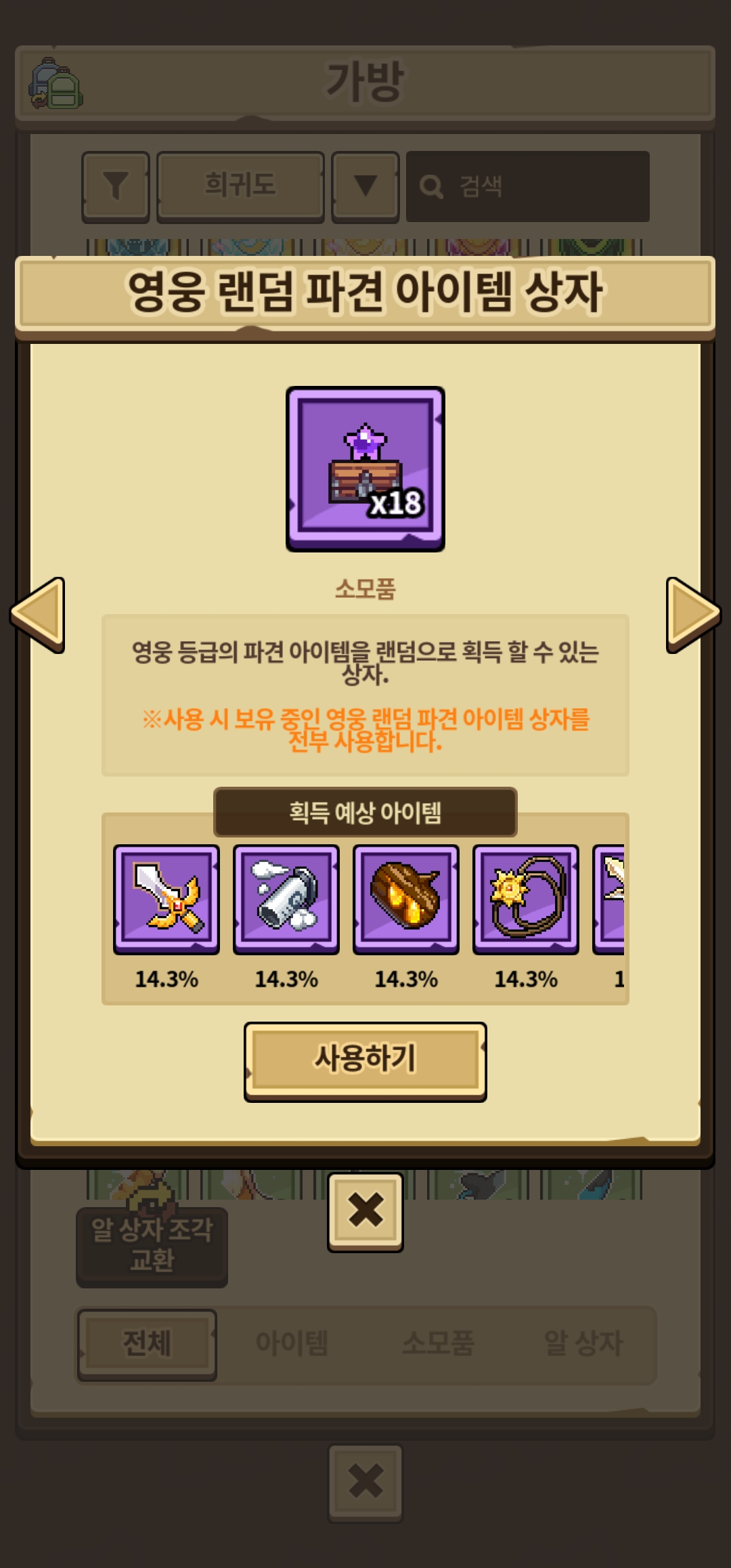The image size is (731, 1568).
Task: Open the glowing log reward item
Action: pyautogui.click(x=406, y=899)
